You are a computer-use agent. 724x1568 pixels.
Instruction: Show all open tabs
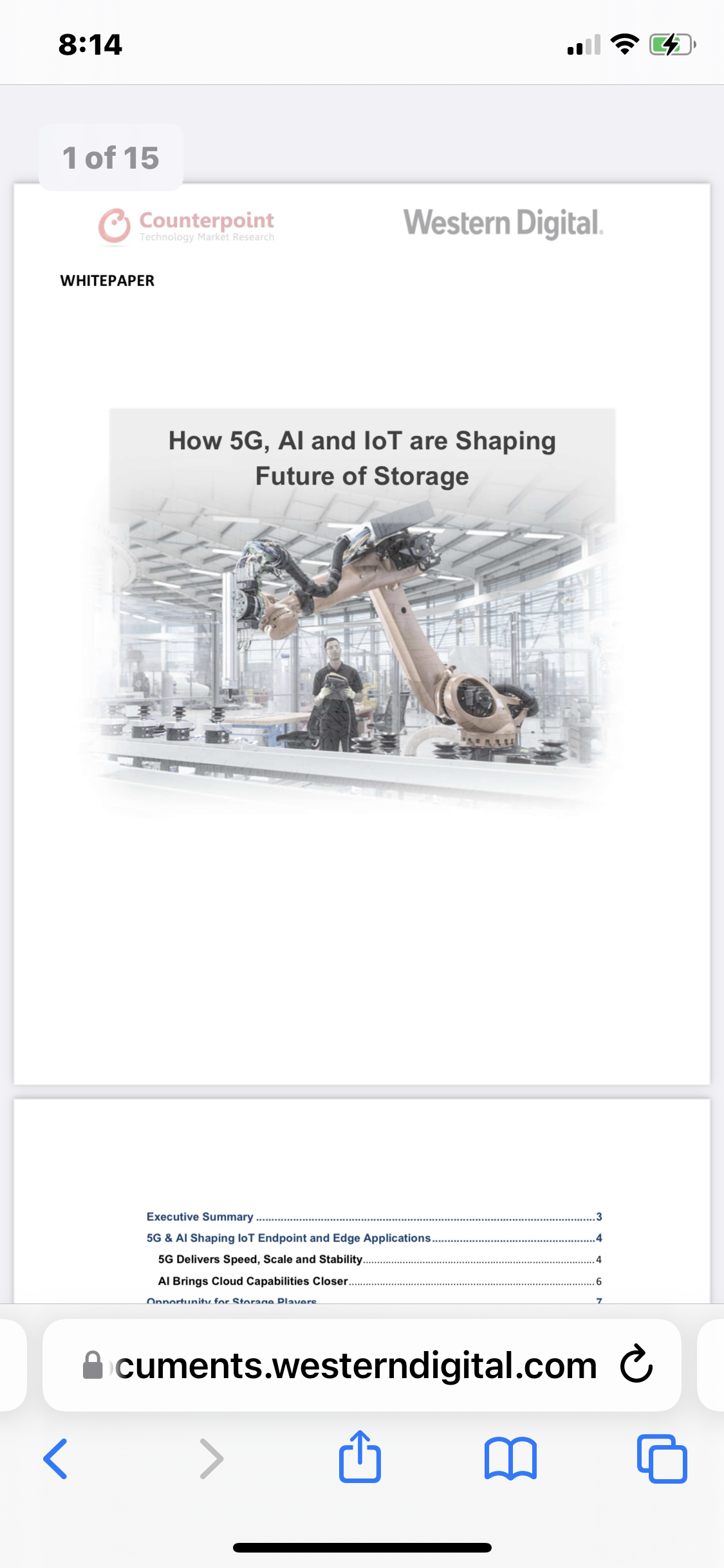[662, 1459]
